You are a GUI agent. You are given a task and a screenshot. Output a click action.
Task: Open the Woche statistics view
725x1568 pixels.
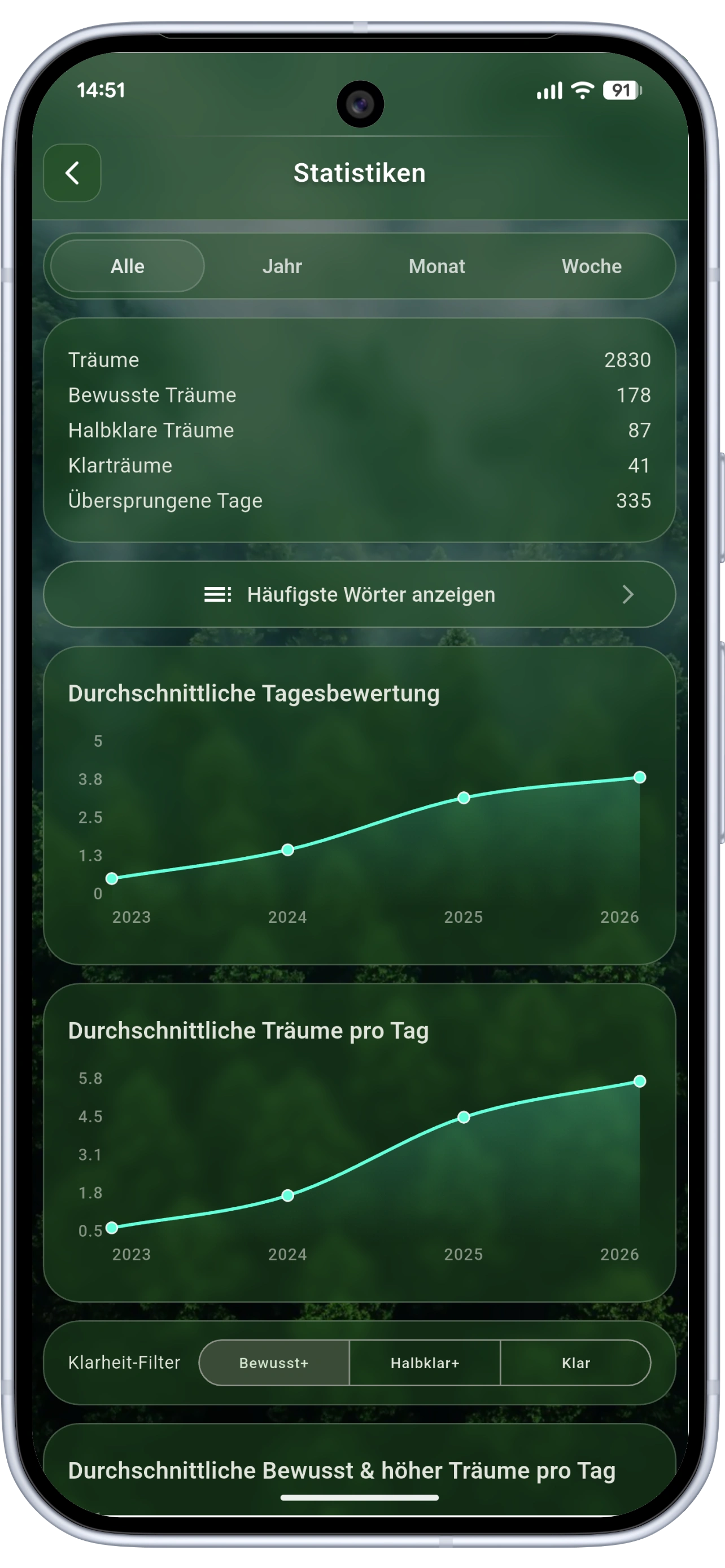(x=591, y=266)
